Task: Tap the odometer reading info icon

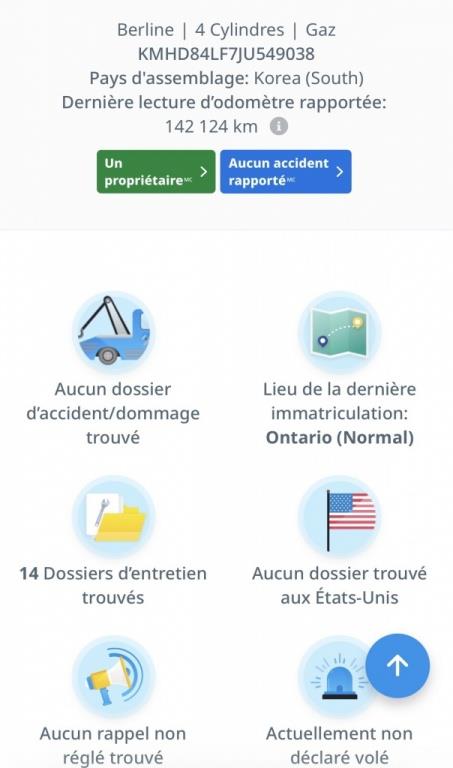Action: point(279,126)
